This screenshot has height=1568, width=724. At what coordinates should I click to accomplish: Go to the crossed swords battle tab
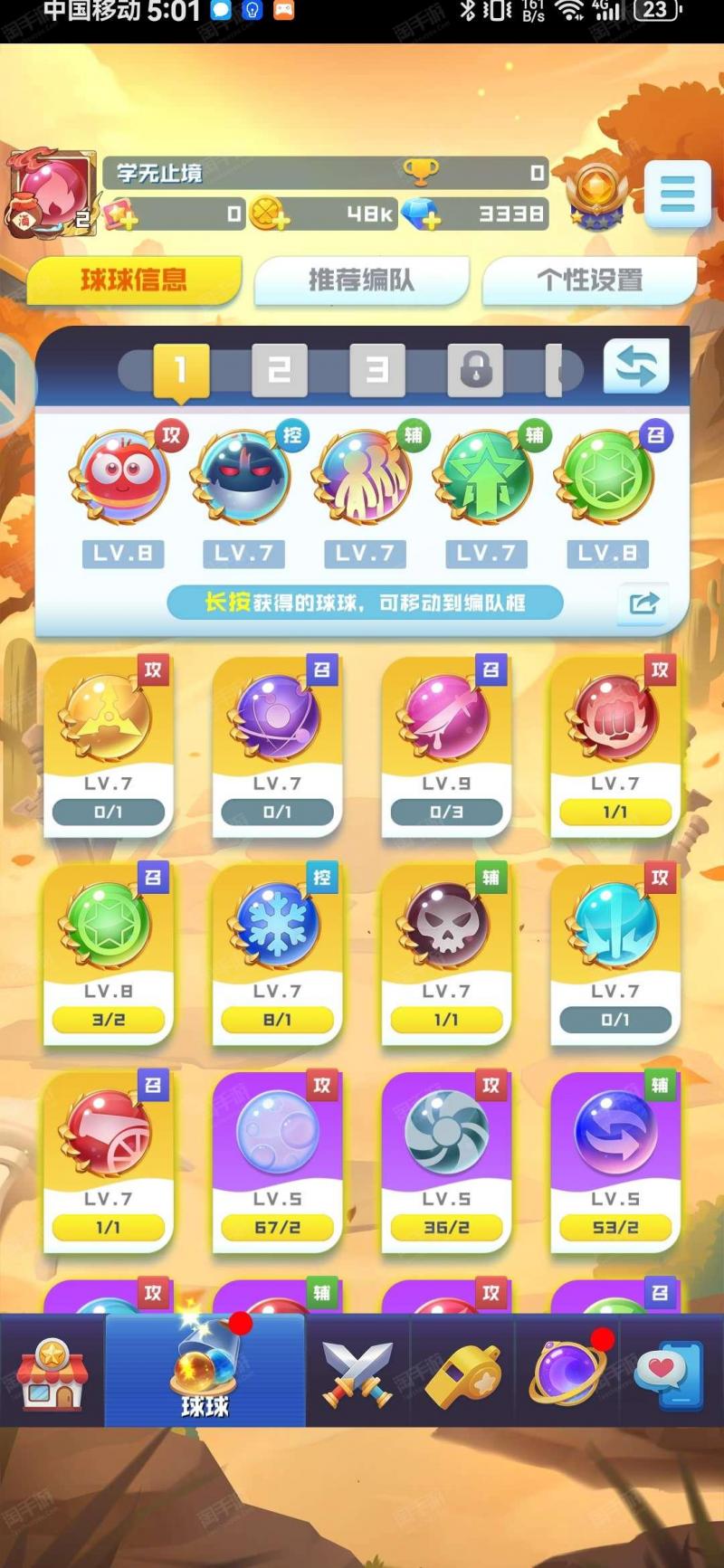pyautogui.click(x=357, y=1371)
